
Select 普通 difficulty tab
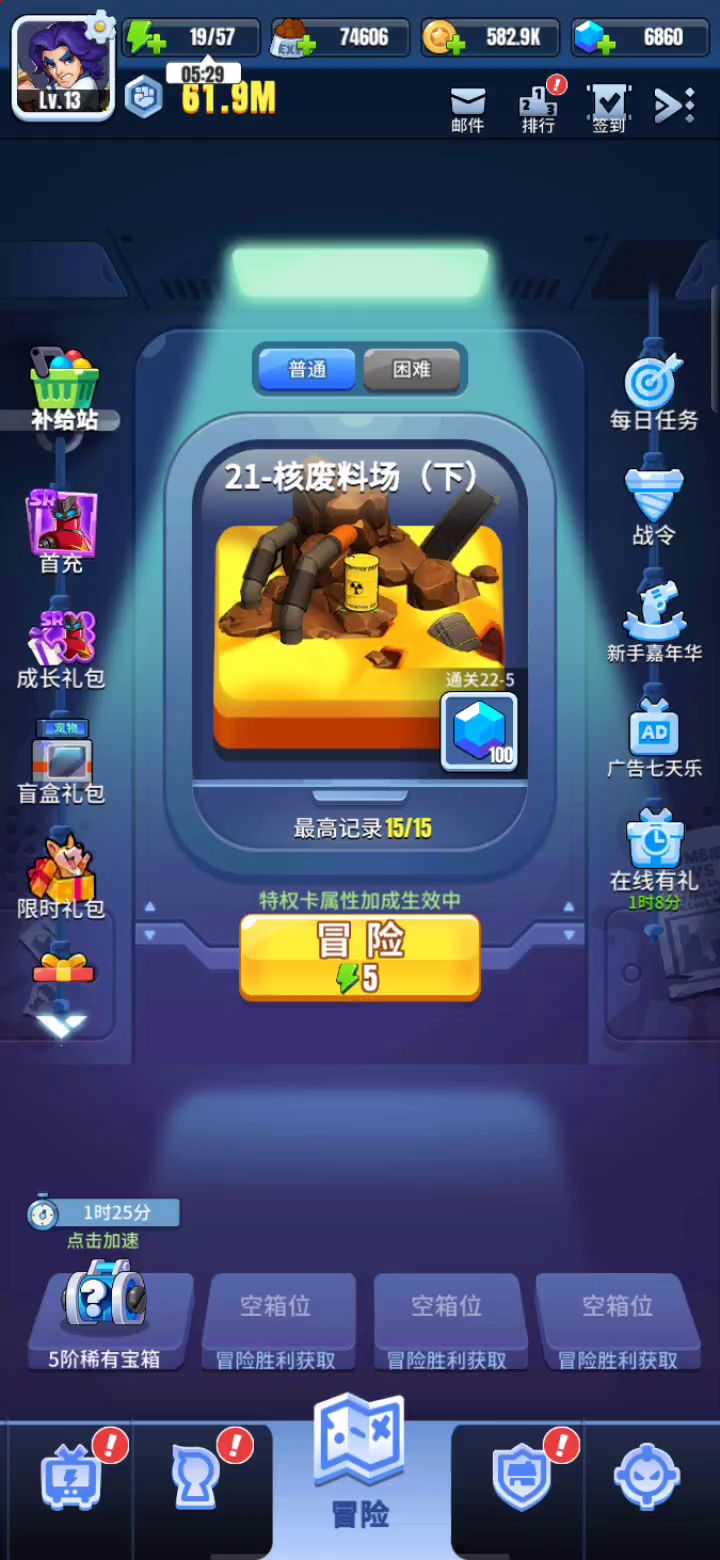[307, 370]
